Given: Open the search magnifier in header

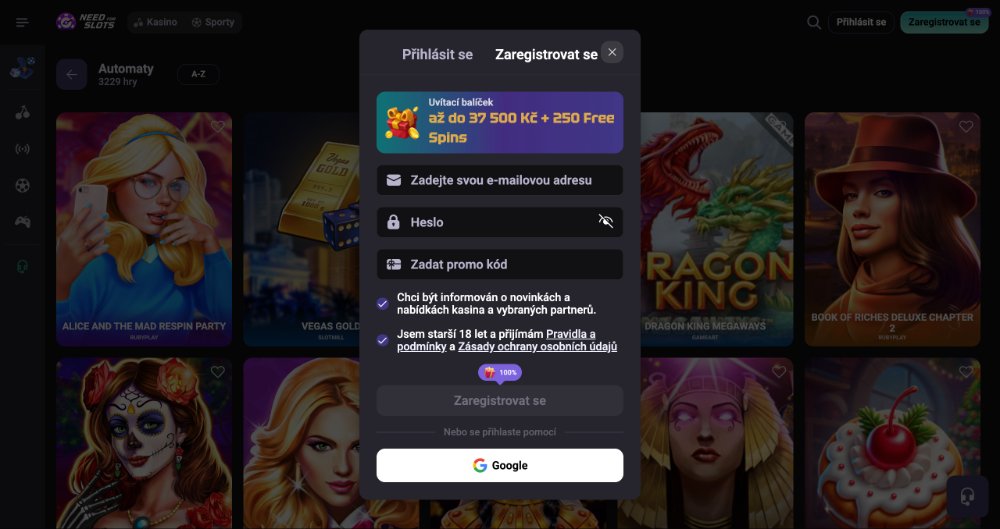Looking at the screenshot, I should [814, 22].
